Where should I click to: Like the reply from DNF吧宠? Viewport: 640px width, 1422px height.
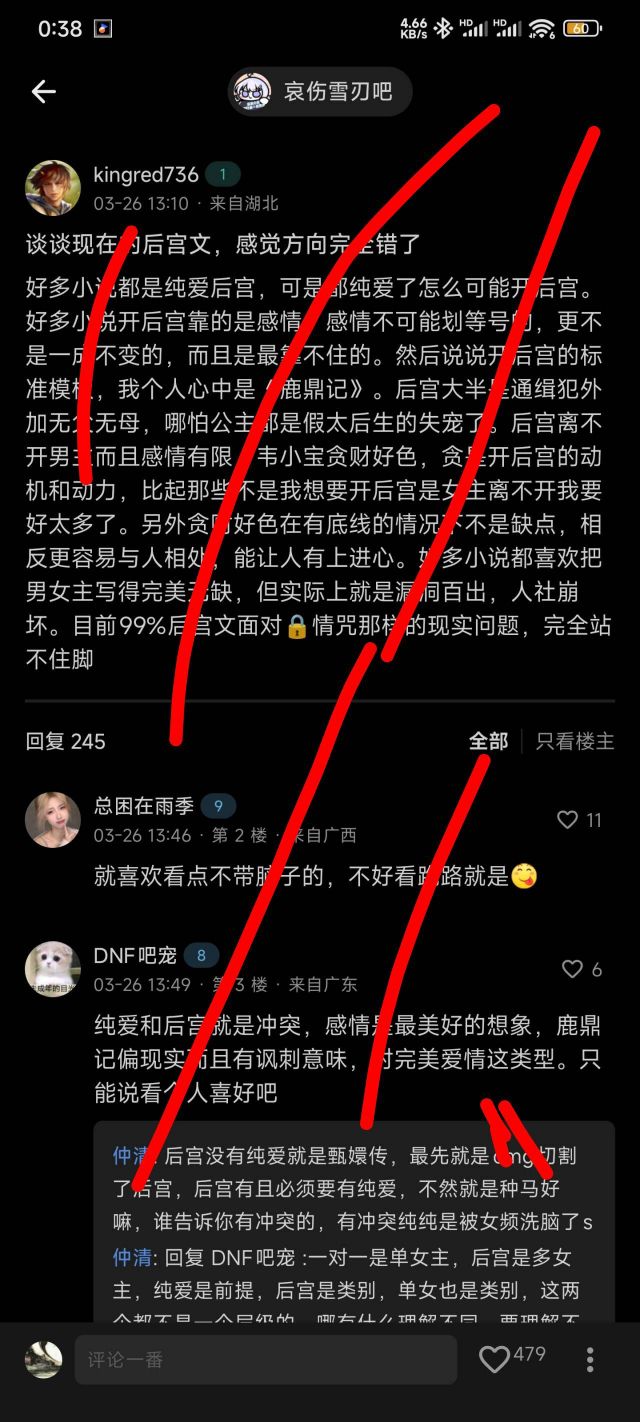pyautogui.click(x=572, y=969)
